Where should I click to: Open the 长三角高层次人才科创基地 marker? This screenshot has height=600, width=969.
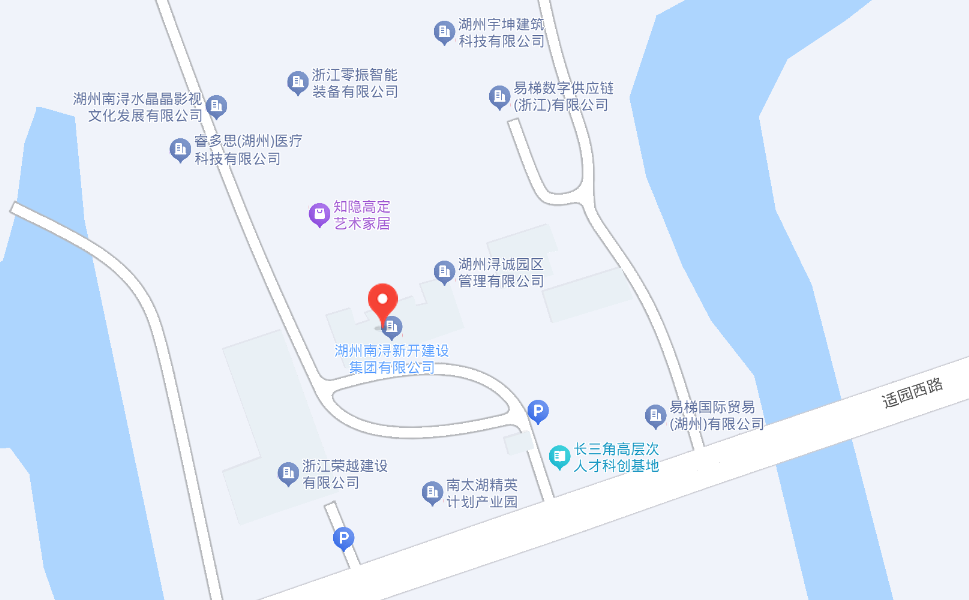(x=559, y=457)
